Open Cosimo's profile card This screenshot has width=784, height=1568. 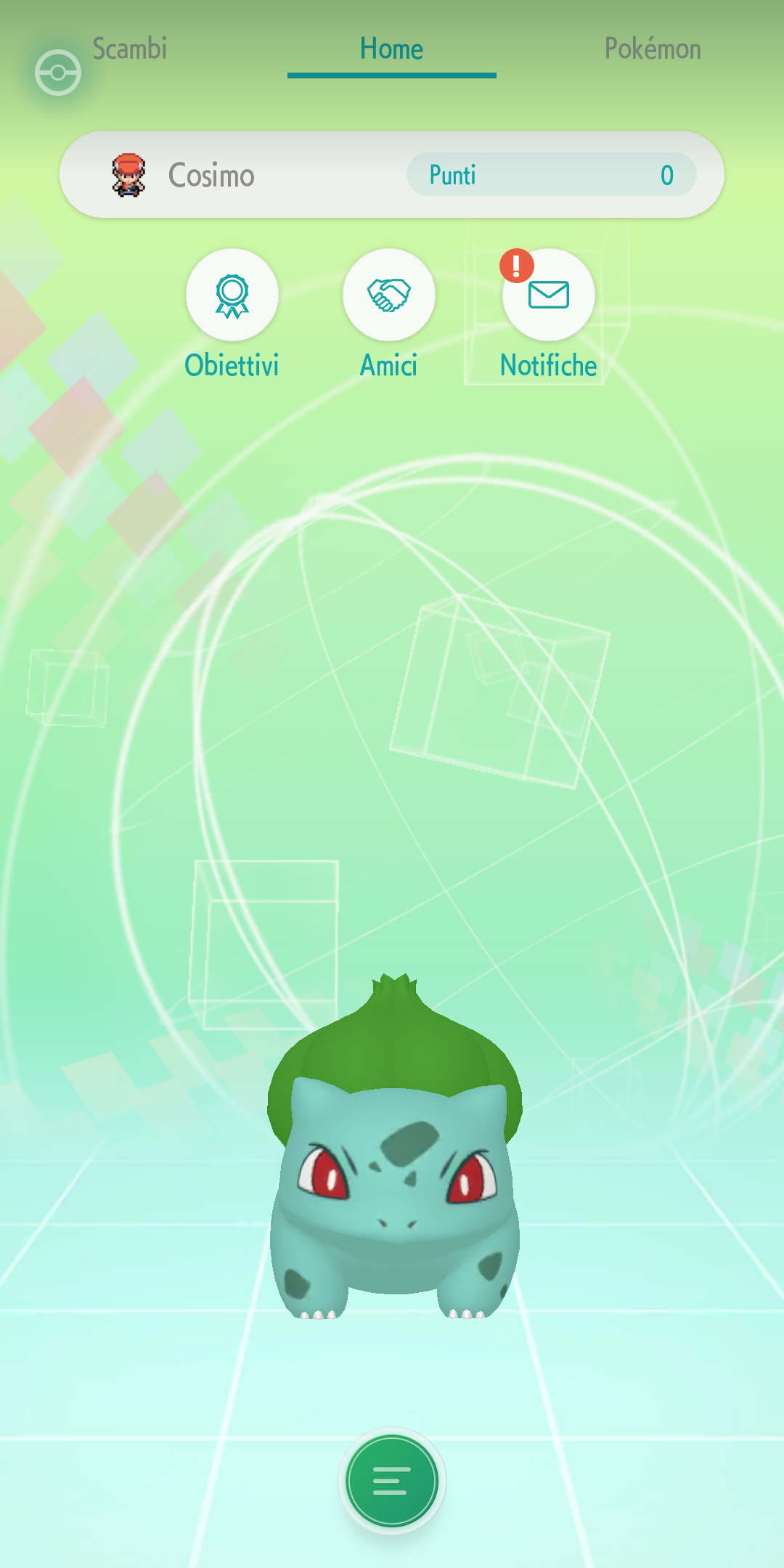(392, 174)
